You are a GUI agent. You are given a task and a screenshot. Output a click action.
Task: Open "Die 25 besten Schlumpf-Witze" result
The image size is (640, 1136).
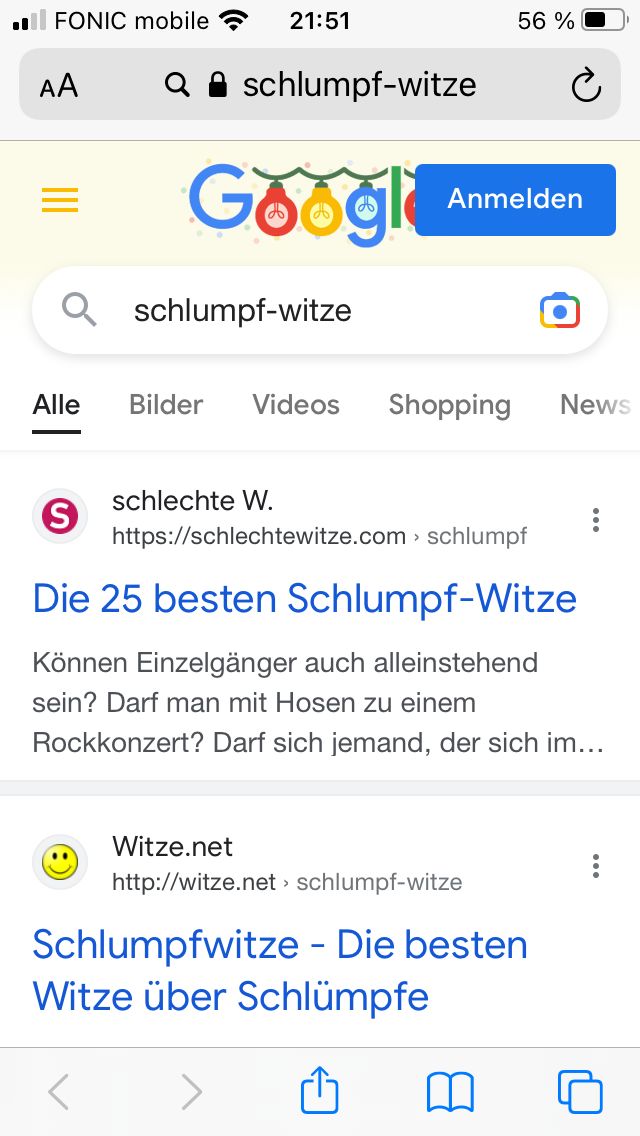point(305,599)
